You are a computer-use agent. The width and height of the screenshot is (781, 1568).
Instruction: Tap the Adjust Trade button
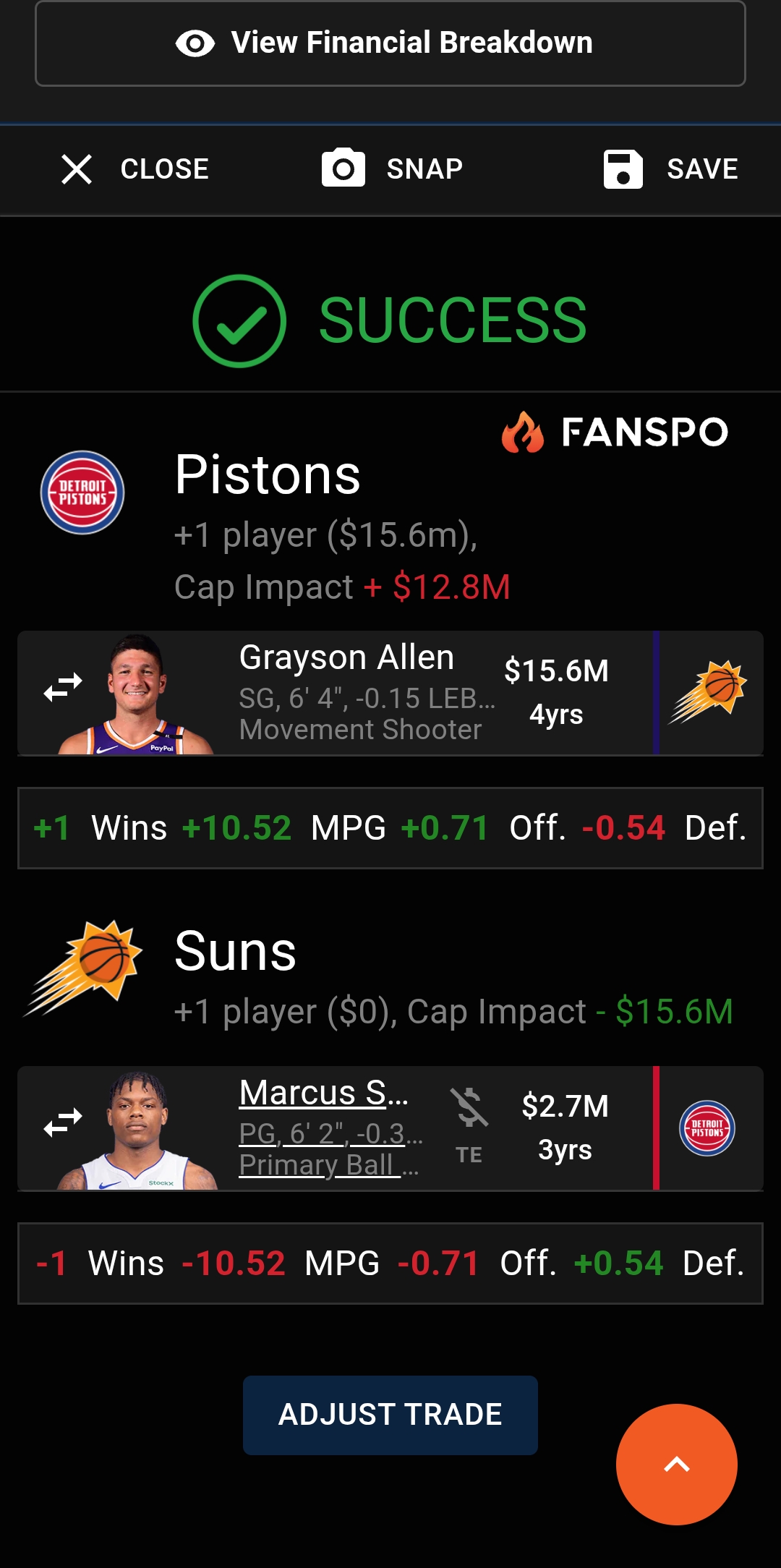[x=390, y=1415]
